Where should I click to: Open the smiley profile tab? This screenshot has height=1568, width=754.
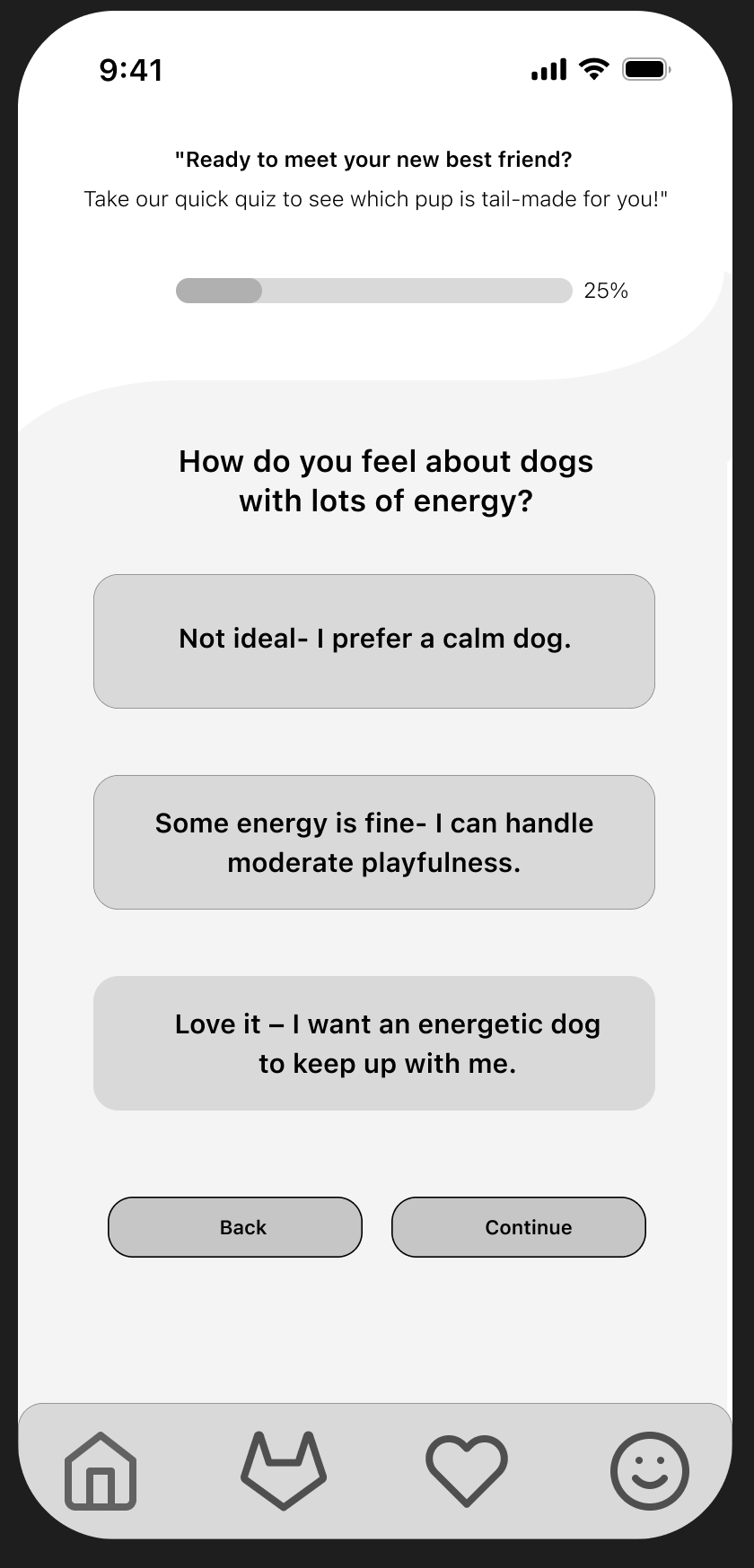tap(650, 1471)
